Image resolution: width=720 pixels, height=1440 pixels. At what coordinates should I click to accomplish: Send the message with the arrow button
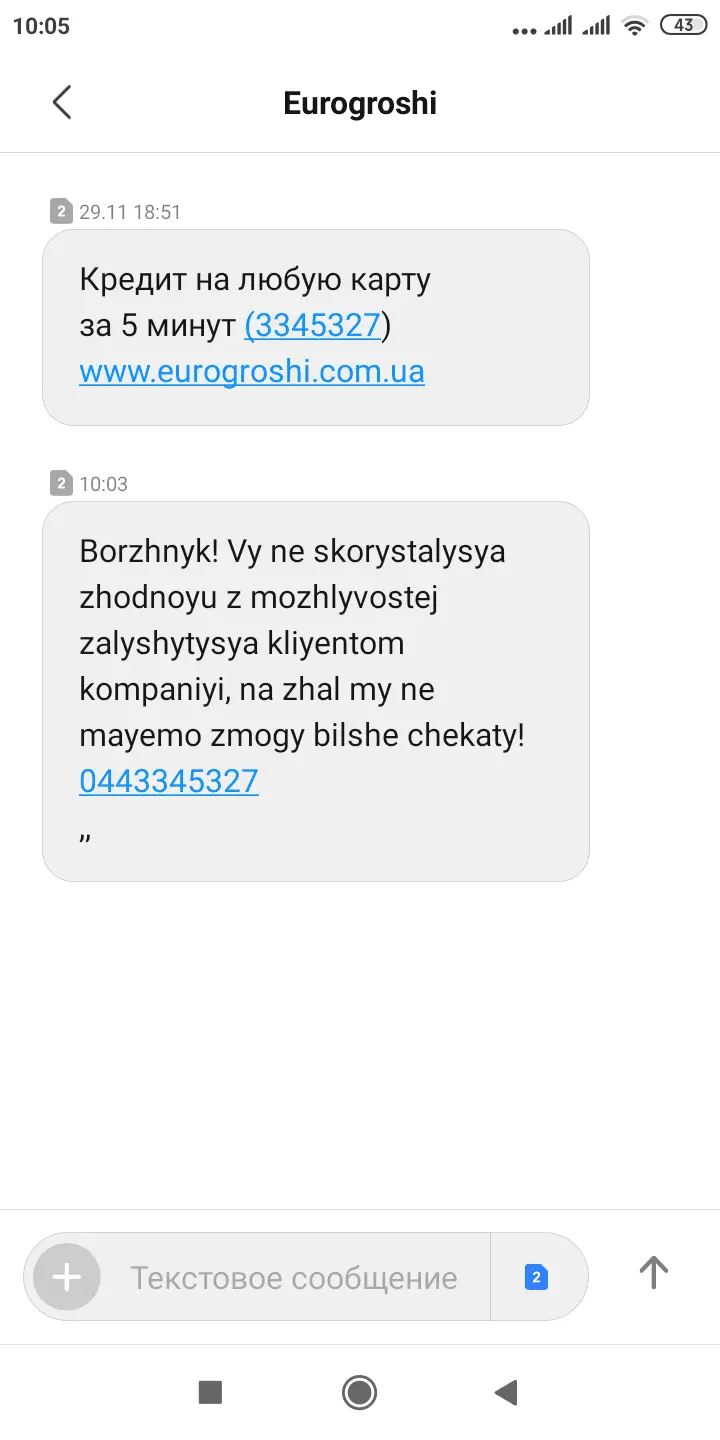[653, 1272]
